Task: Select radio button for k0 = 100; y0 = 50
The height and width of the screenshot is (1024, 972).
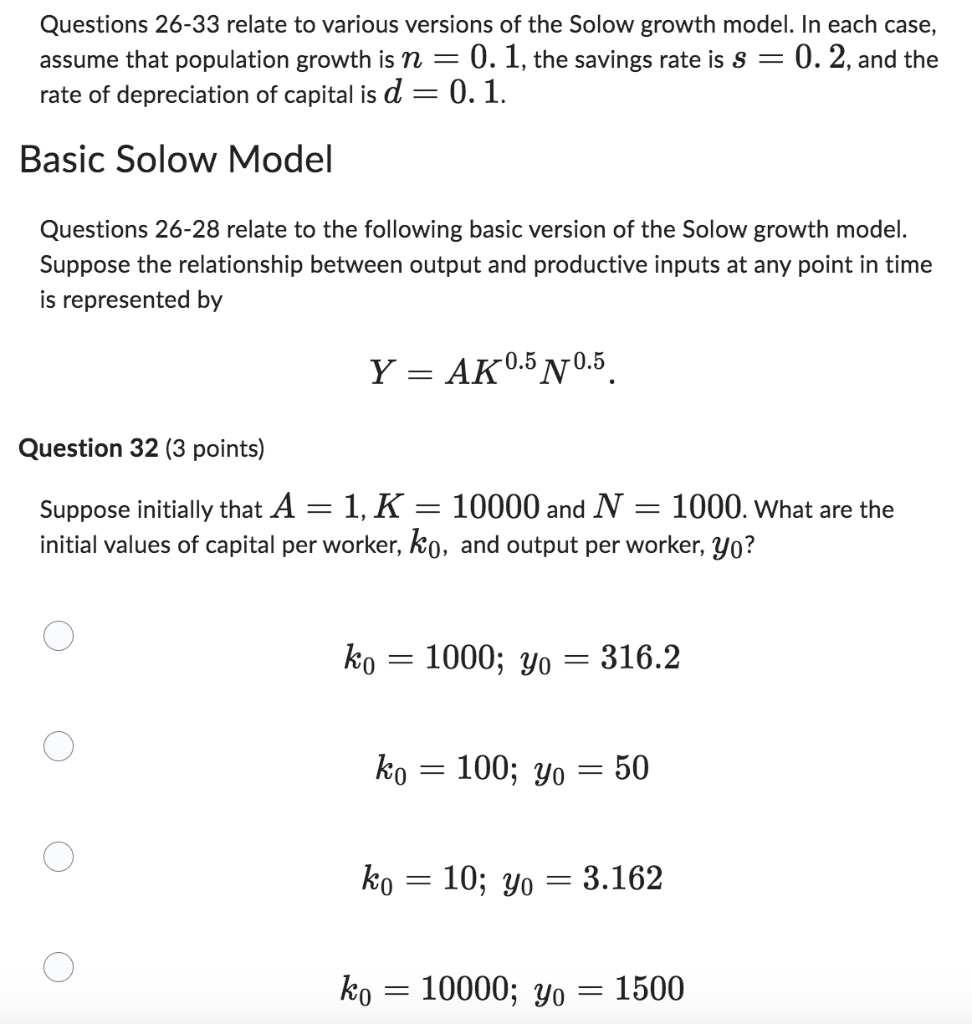Action: (x=57, y=745)
